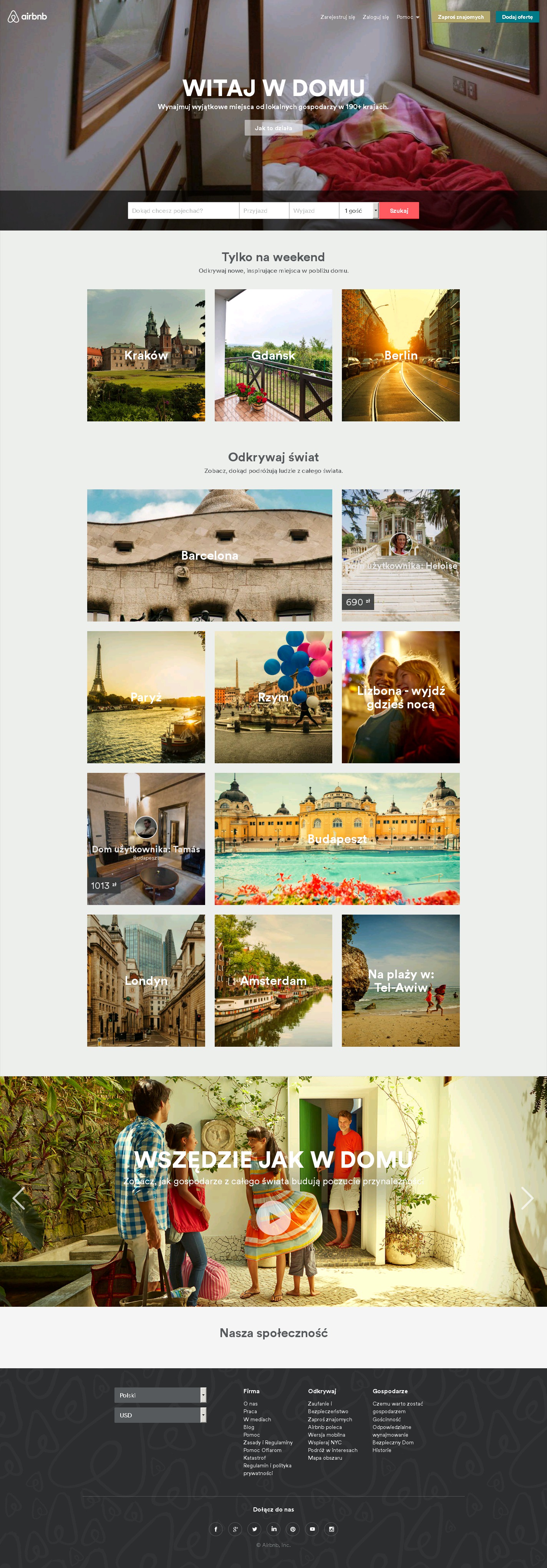Open Dom użytkownika: Tamás listing
This screenshot has height=1568, width=547.
[x=146, y=839]
